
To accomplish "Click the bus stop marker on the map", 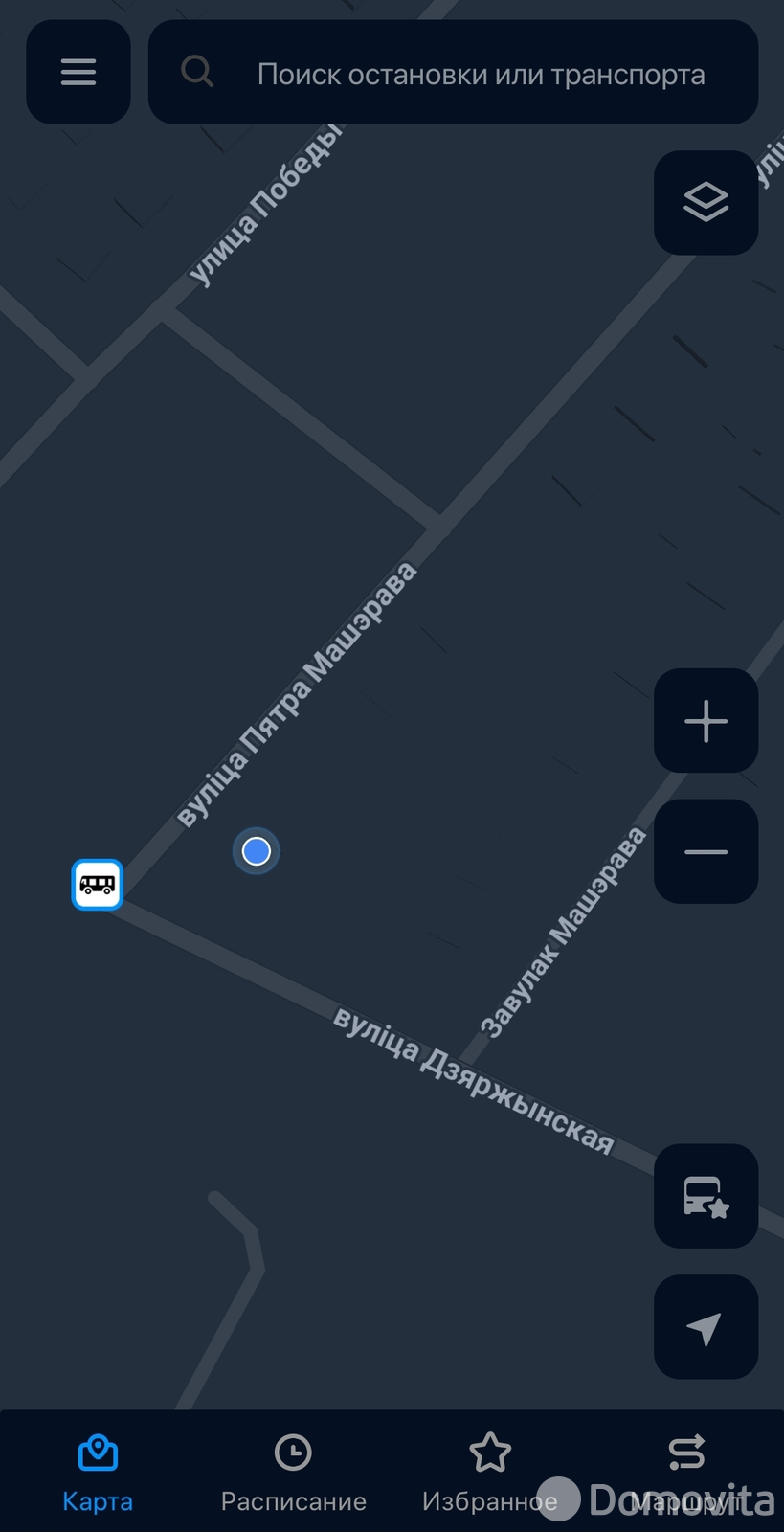I will 97,884.
